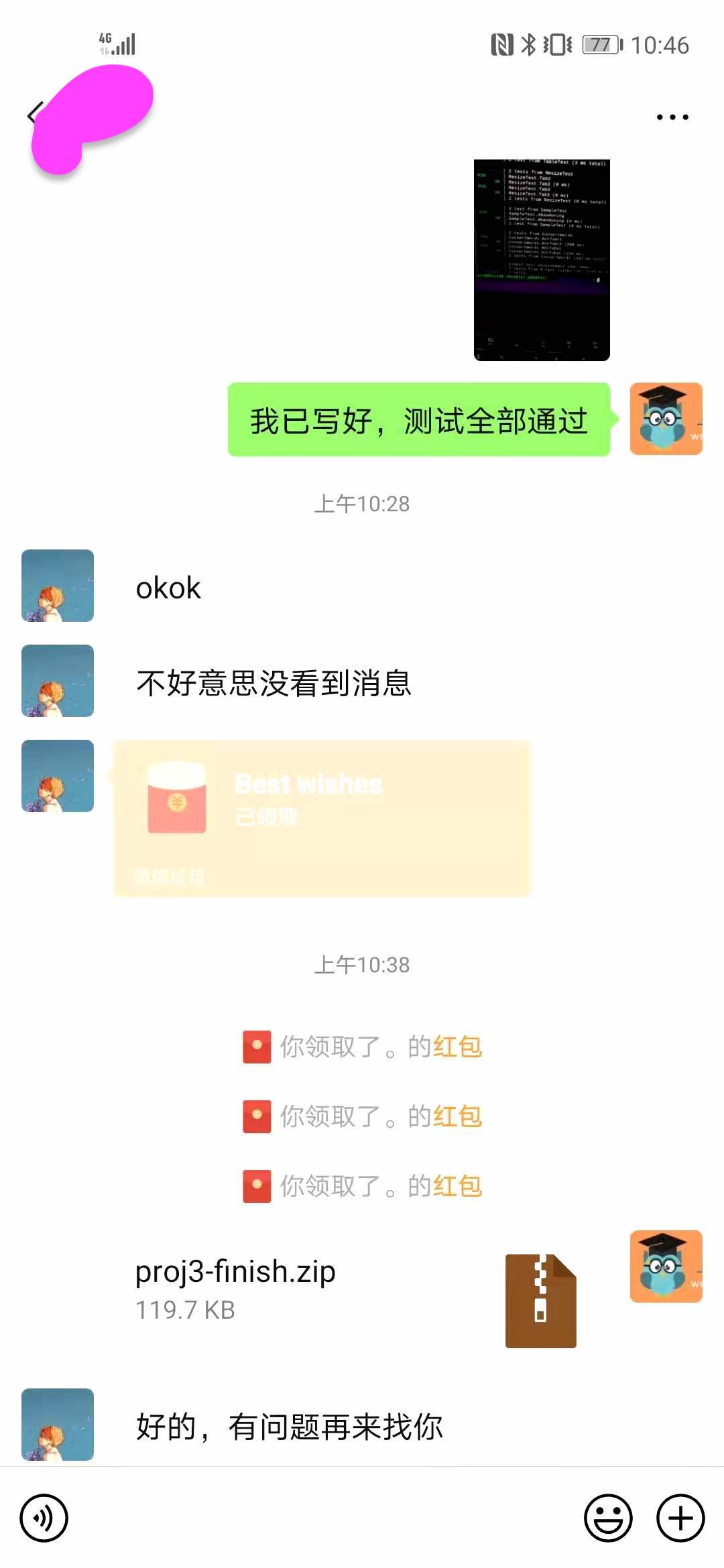Viewport: 724px width, 1568px height.
Task: Tap the contact's avatar beside okok
Action: pos(58,586)
